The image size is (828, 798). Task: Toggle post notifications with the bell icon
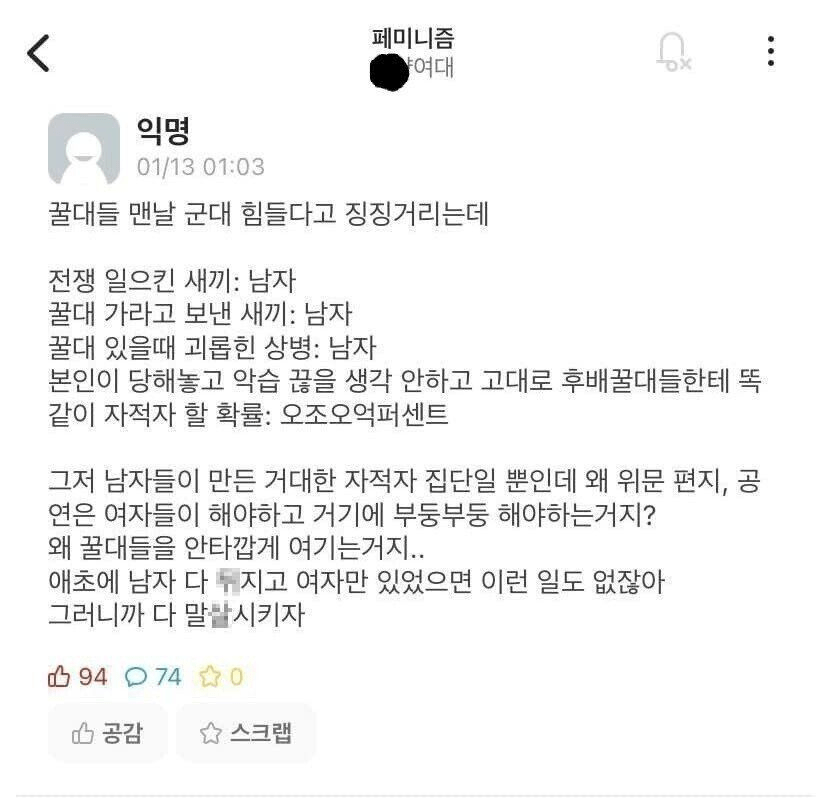(673, 52)
